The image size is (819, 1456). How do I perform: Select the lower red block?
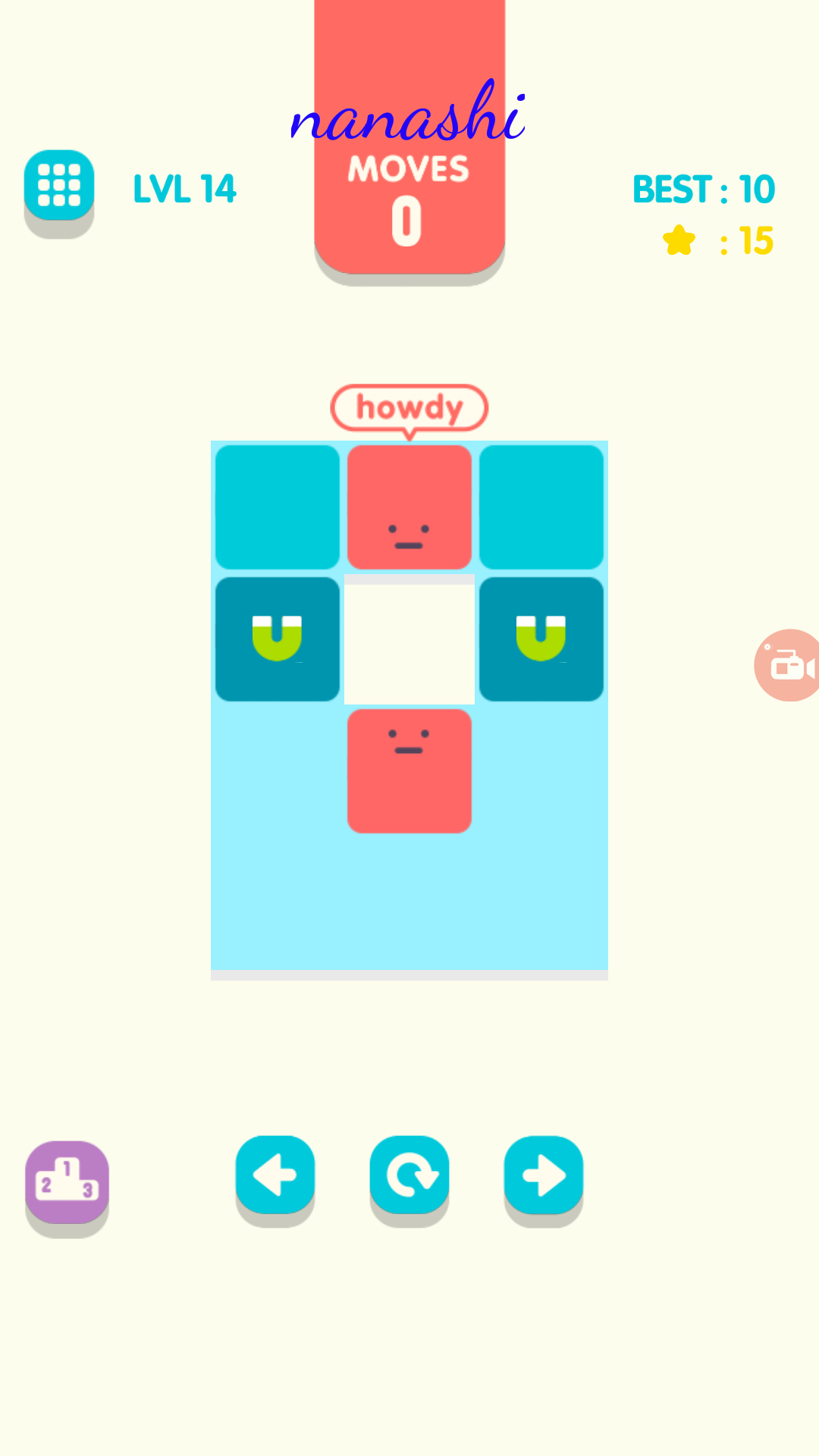pyautogui.click(x=409, y=770)
